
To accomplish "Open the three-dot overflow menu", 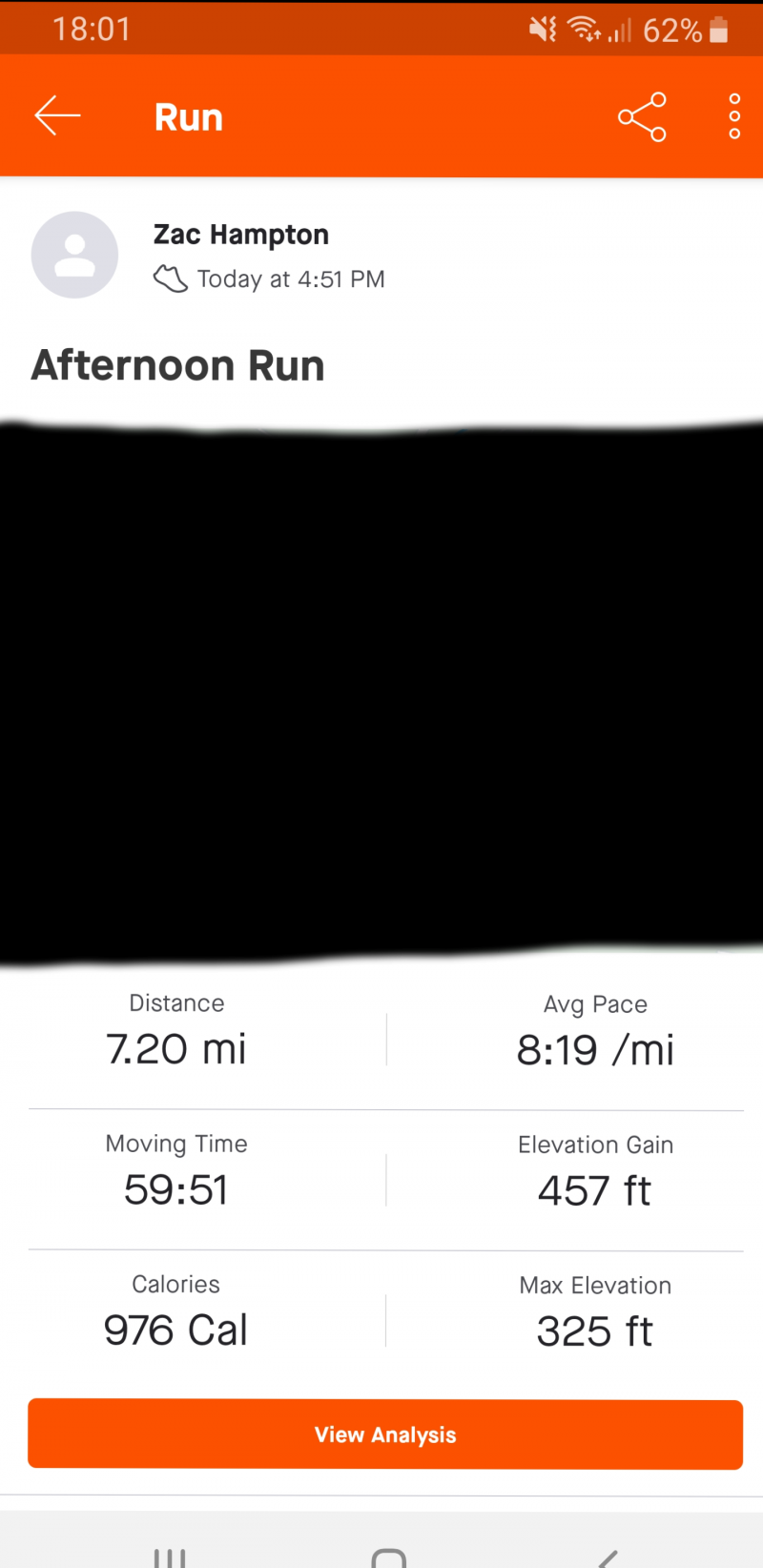I will [x=734, y=116].
